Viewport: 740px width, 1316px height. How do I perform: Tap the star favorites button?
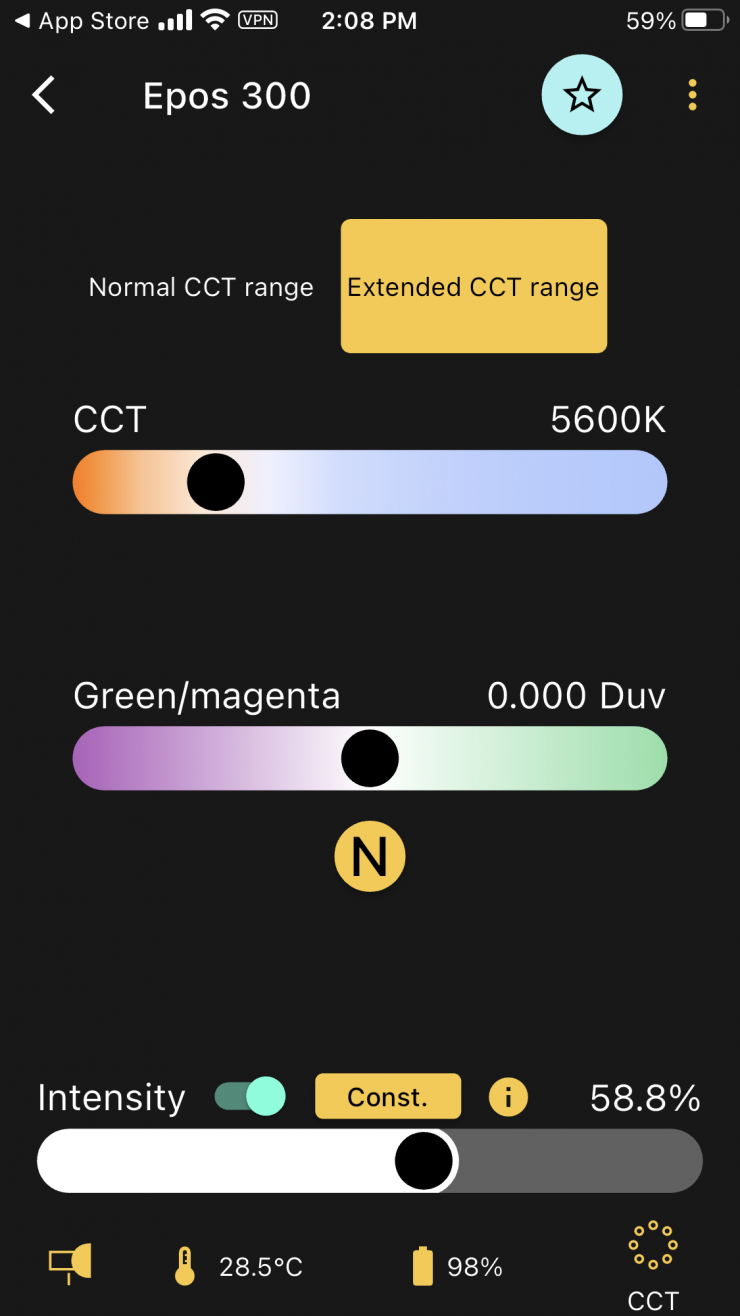pyautogui.click(x=582, y=96)
